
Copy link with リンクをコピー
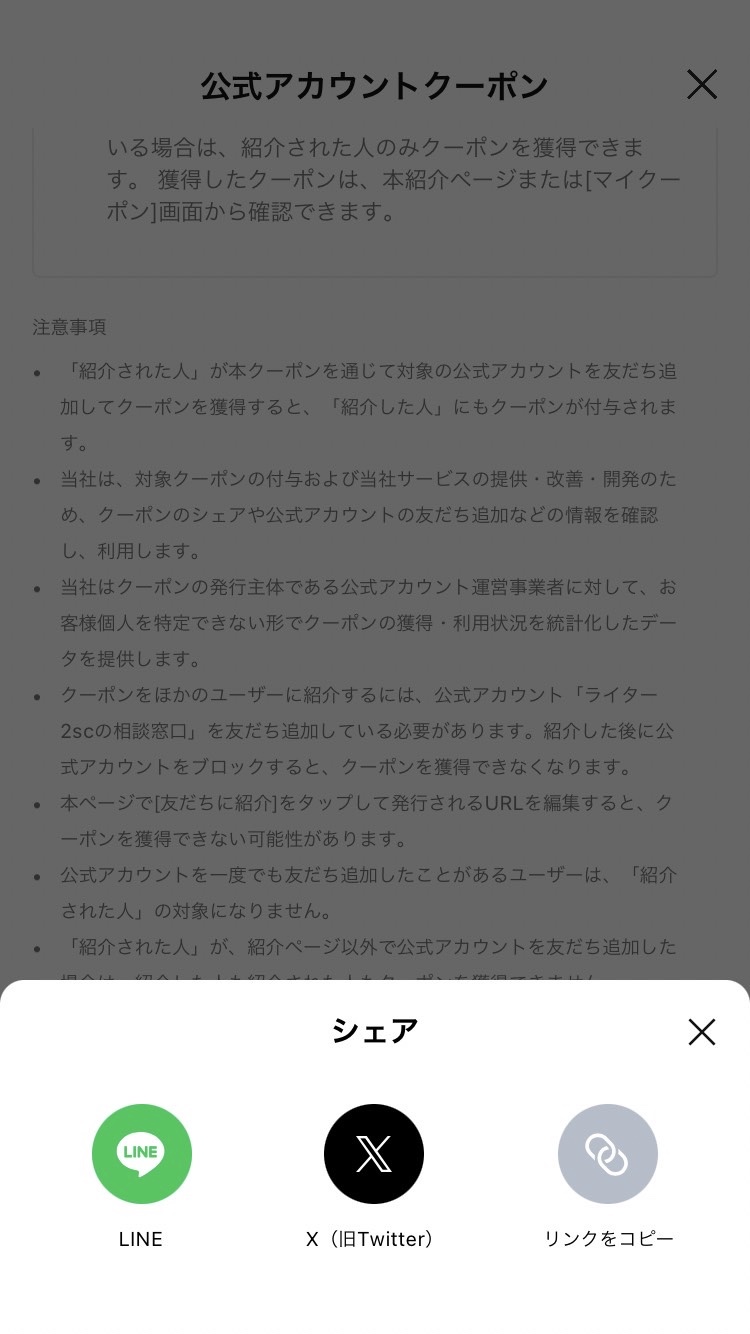click(607, 1154)
